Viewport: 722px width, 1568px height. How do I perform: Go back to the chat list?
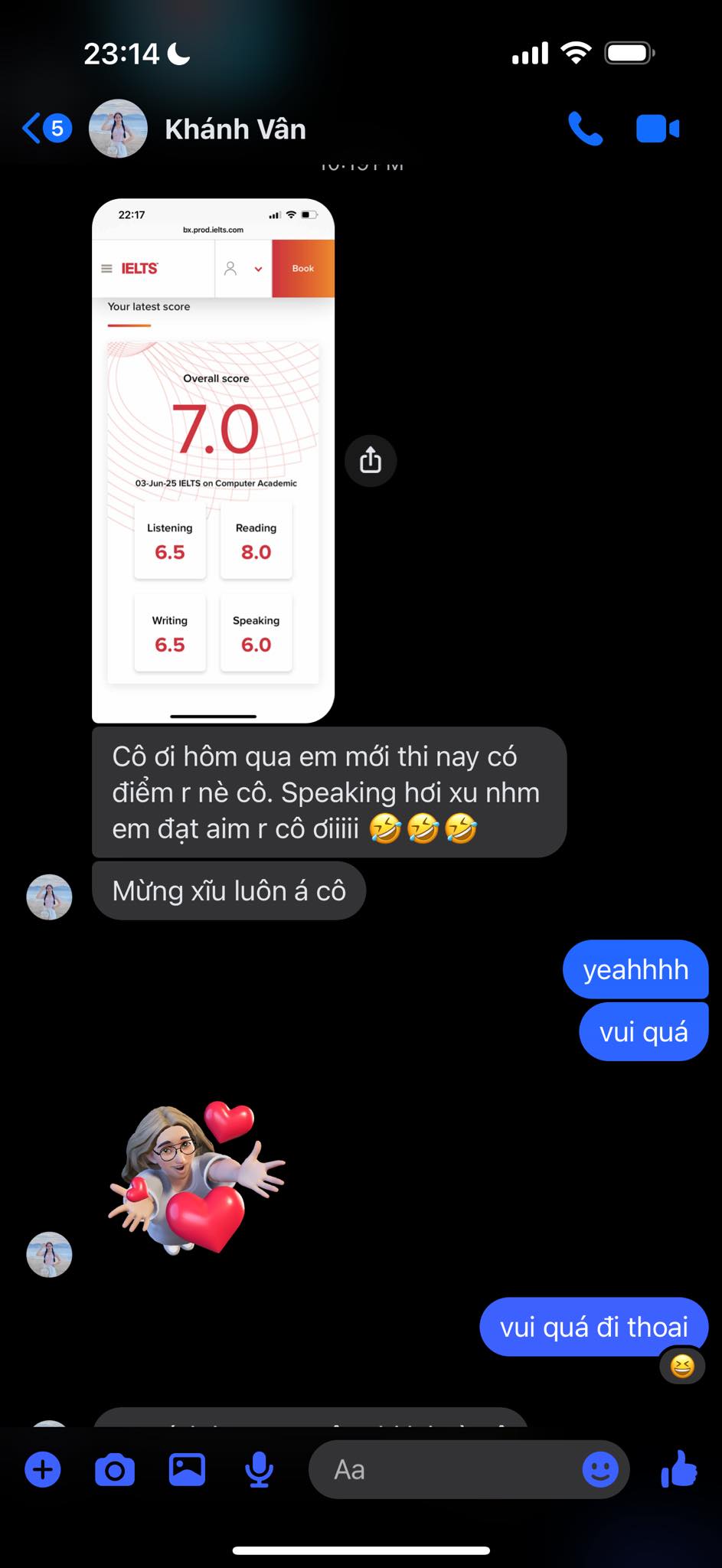tap(46, 129)
